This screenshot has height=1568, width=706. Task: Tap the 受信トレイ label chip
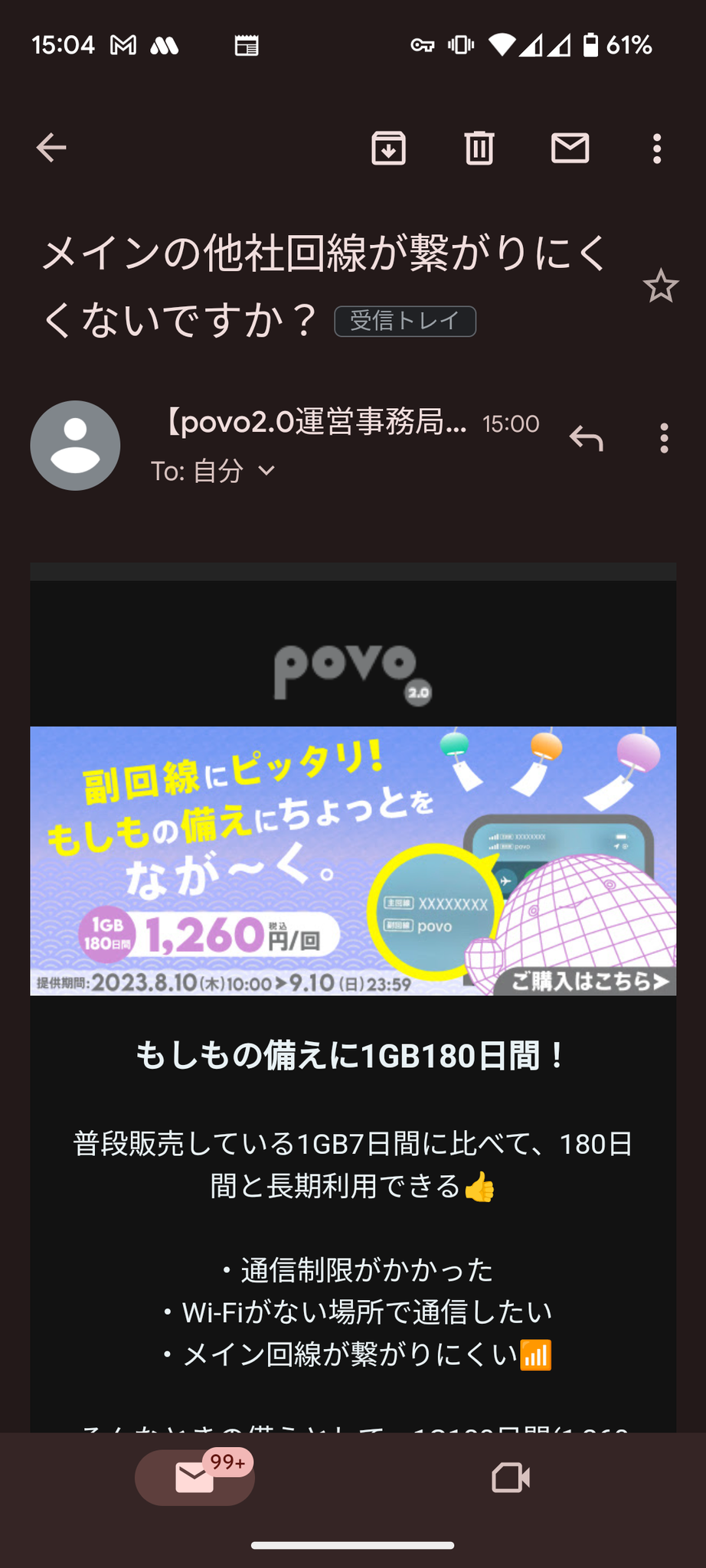(x=405, y=321)
